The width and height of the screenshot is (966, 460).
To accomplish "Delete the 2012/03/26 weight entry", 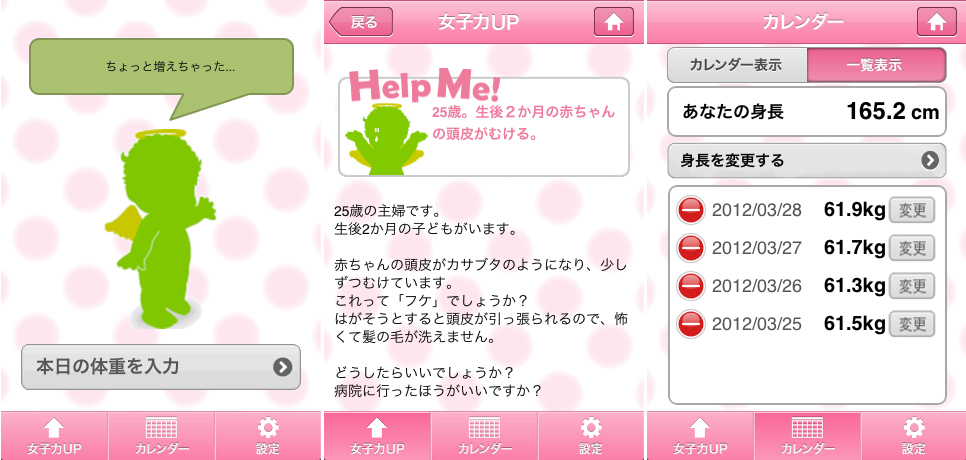I will click(692, 286).
